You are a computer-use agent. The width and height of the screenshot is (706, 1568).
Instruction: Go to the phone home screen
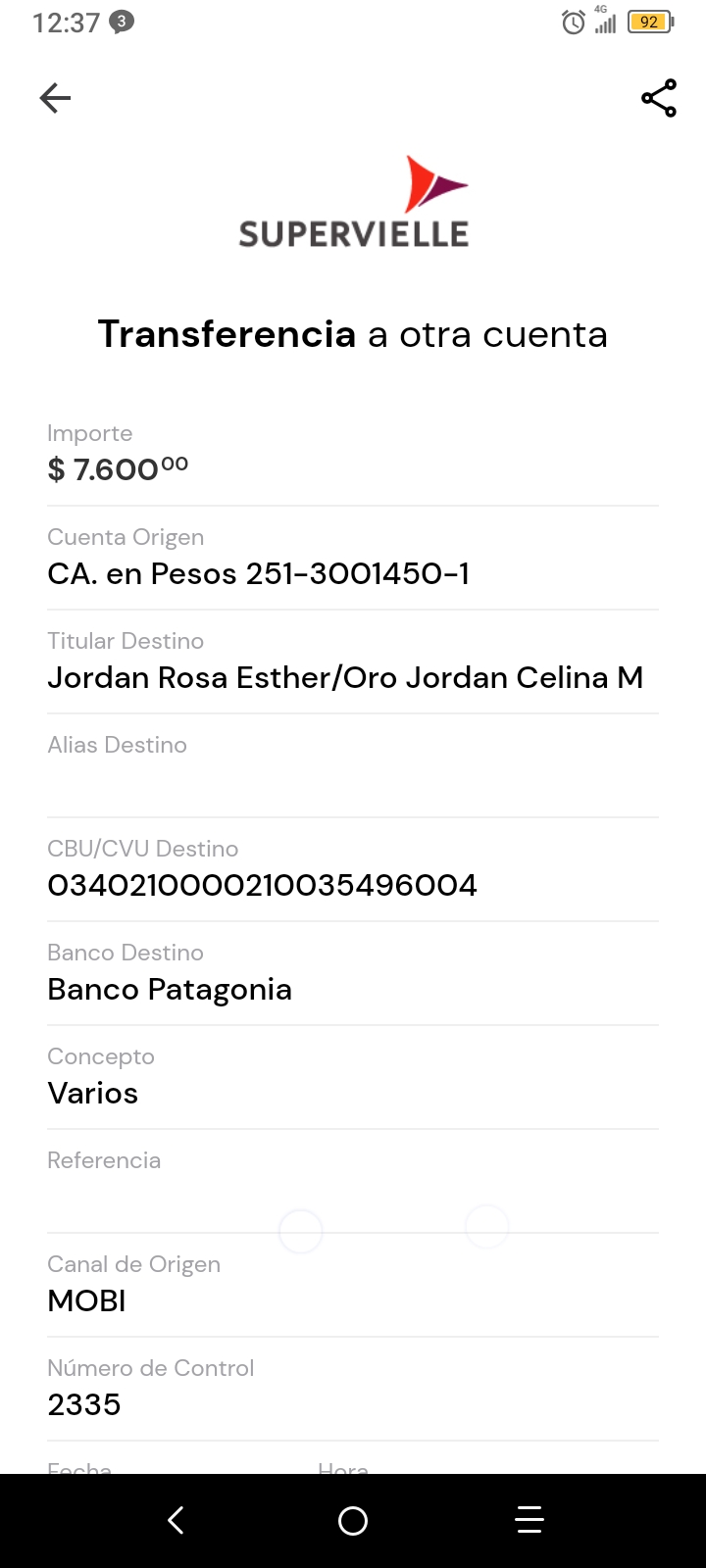pyautogui.click(x=353, y=1520)
